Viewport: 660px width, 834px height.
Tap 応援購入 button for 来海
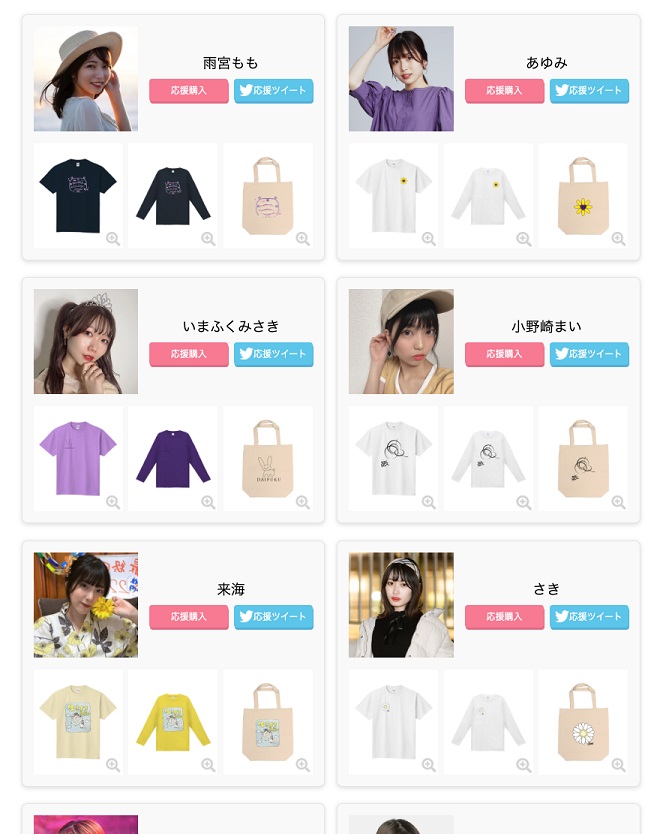(x=189, y=617)
